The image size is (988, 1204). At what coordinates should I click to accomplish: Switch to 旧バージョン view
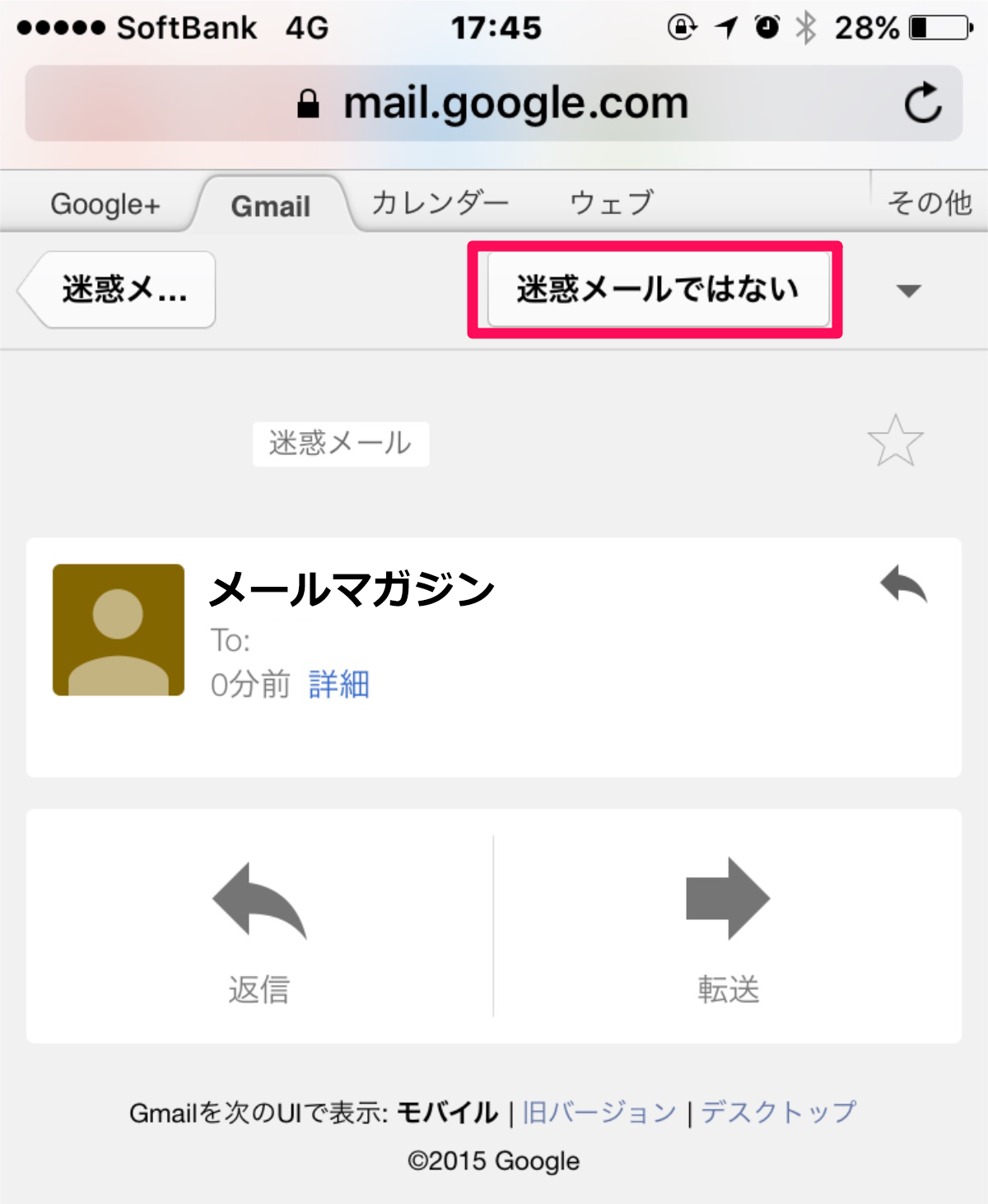pos(599,1113)
